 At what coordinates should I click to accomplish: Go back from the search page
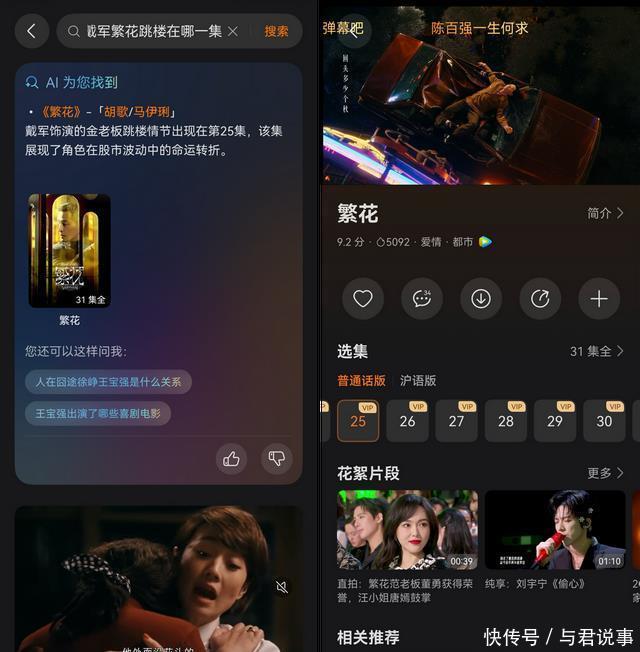coord(31,31)
